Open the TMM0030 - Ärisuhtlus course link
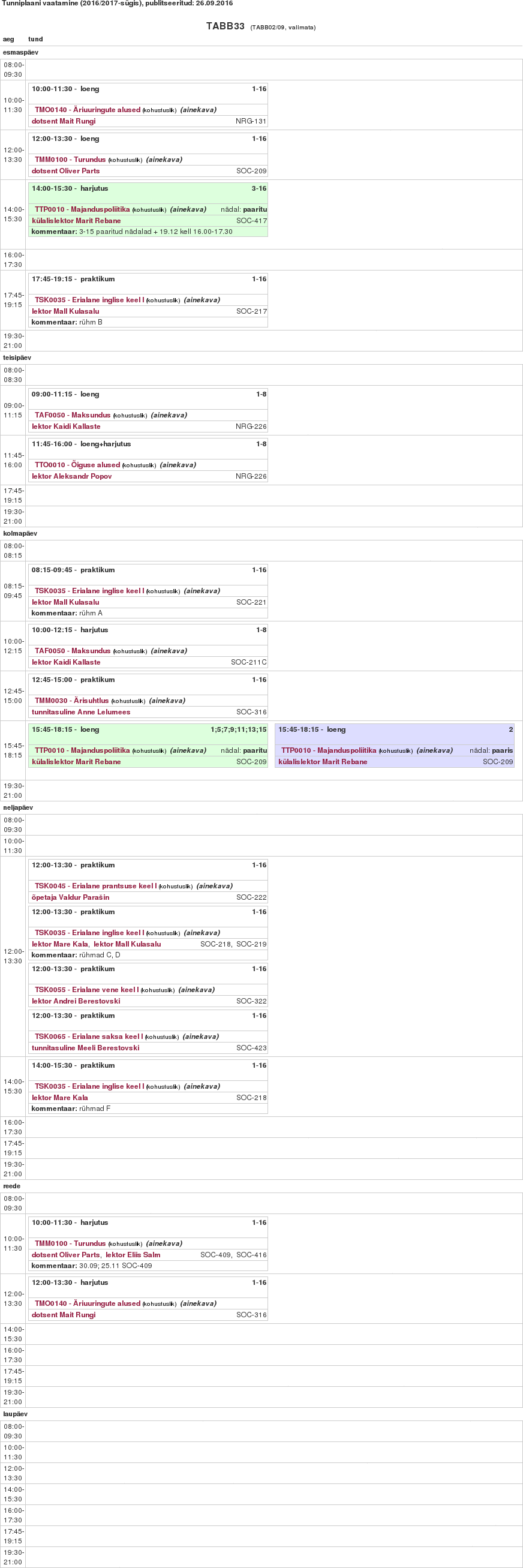Viewport: 523px width, 1568px height. coord(71,701)
